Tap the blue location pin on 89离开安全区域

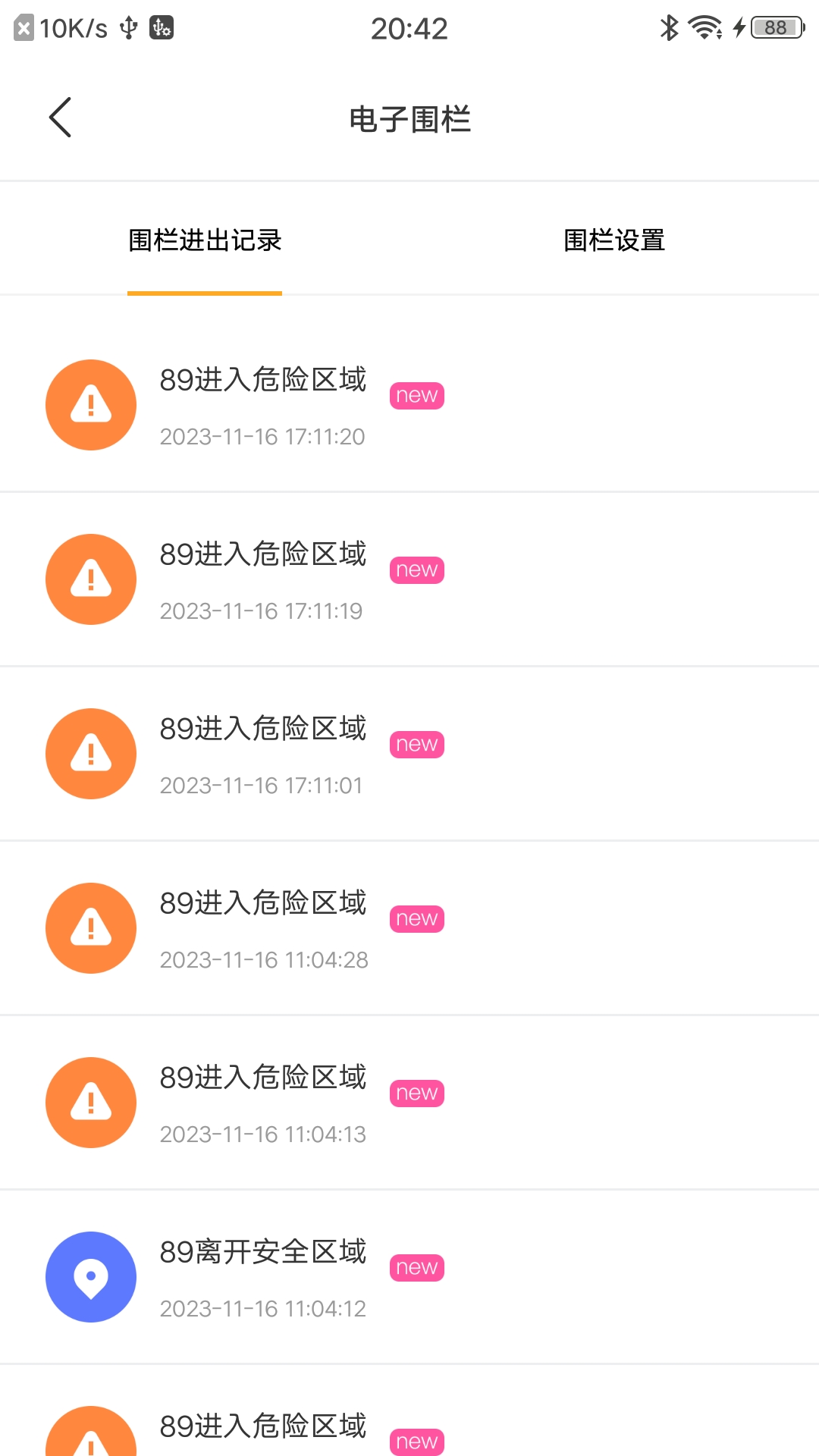(91, 1277)
